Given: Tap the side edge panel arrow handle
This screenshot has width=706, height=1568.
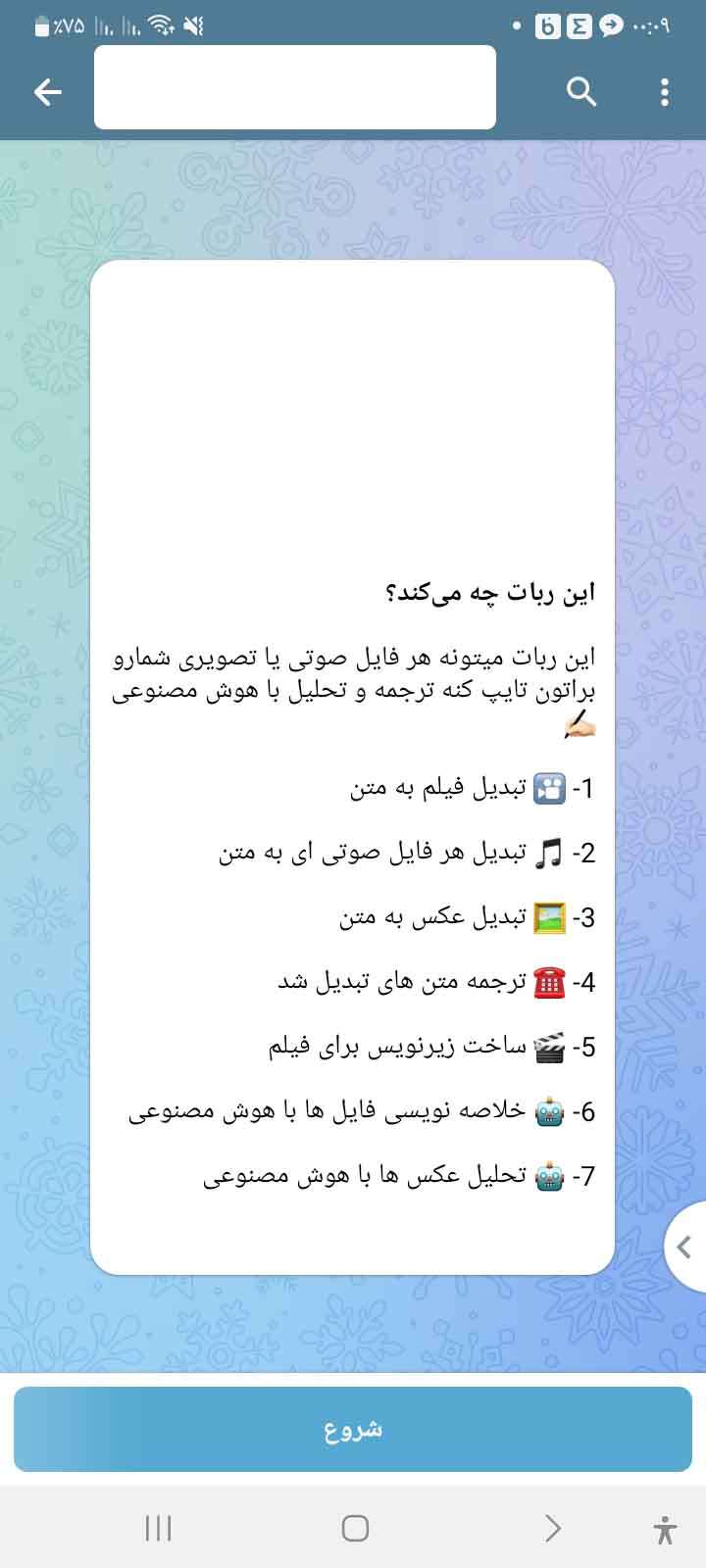Looking at the screenshot, I should click(x=685, y=1247).
